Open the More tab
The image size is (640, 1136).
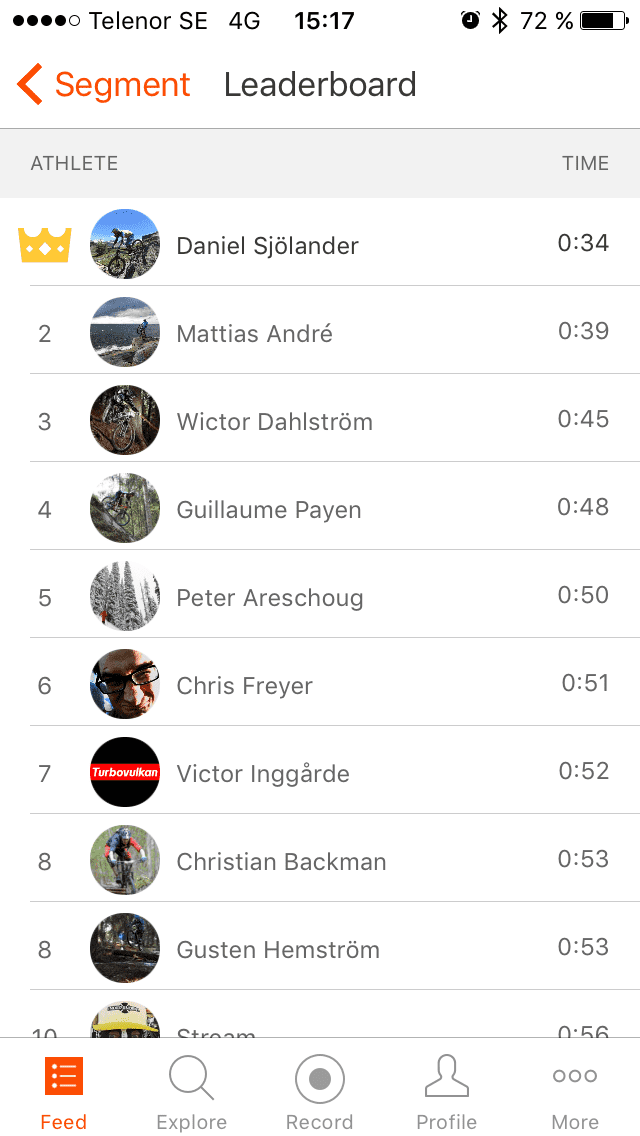tap(575, 1089)
